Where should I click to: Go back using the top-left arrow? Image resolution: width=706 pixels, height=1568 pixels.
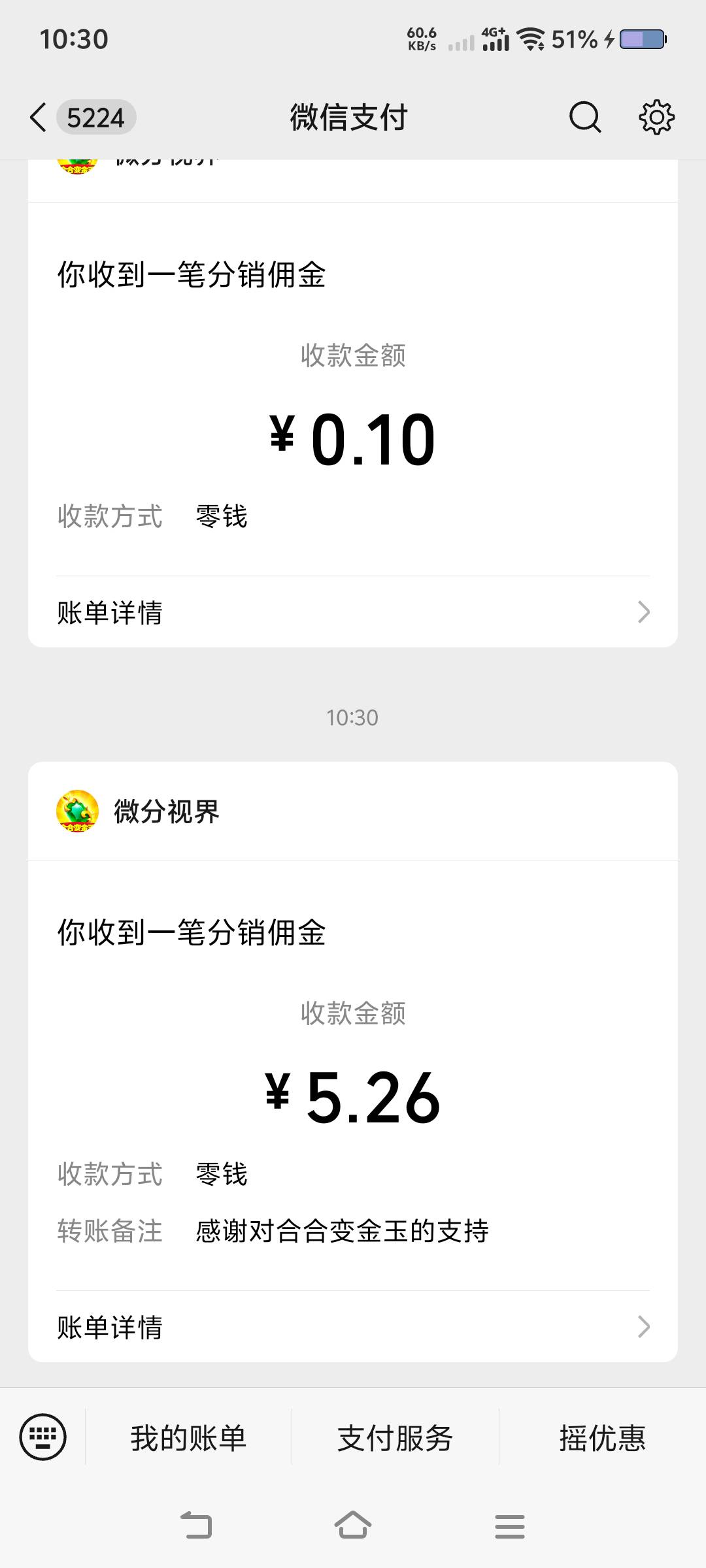click(39, 118)
